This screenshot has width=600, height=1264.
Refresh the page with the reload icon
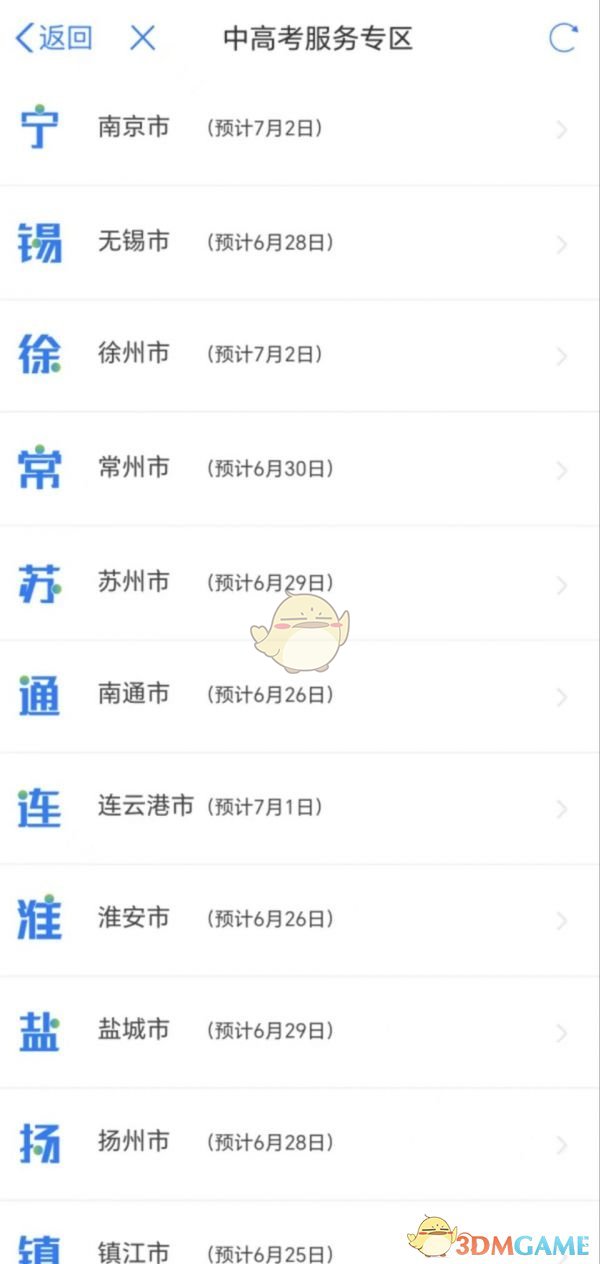click(x=563, y=38)
